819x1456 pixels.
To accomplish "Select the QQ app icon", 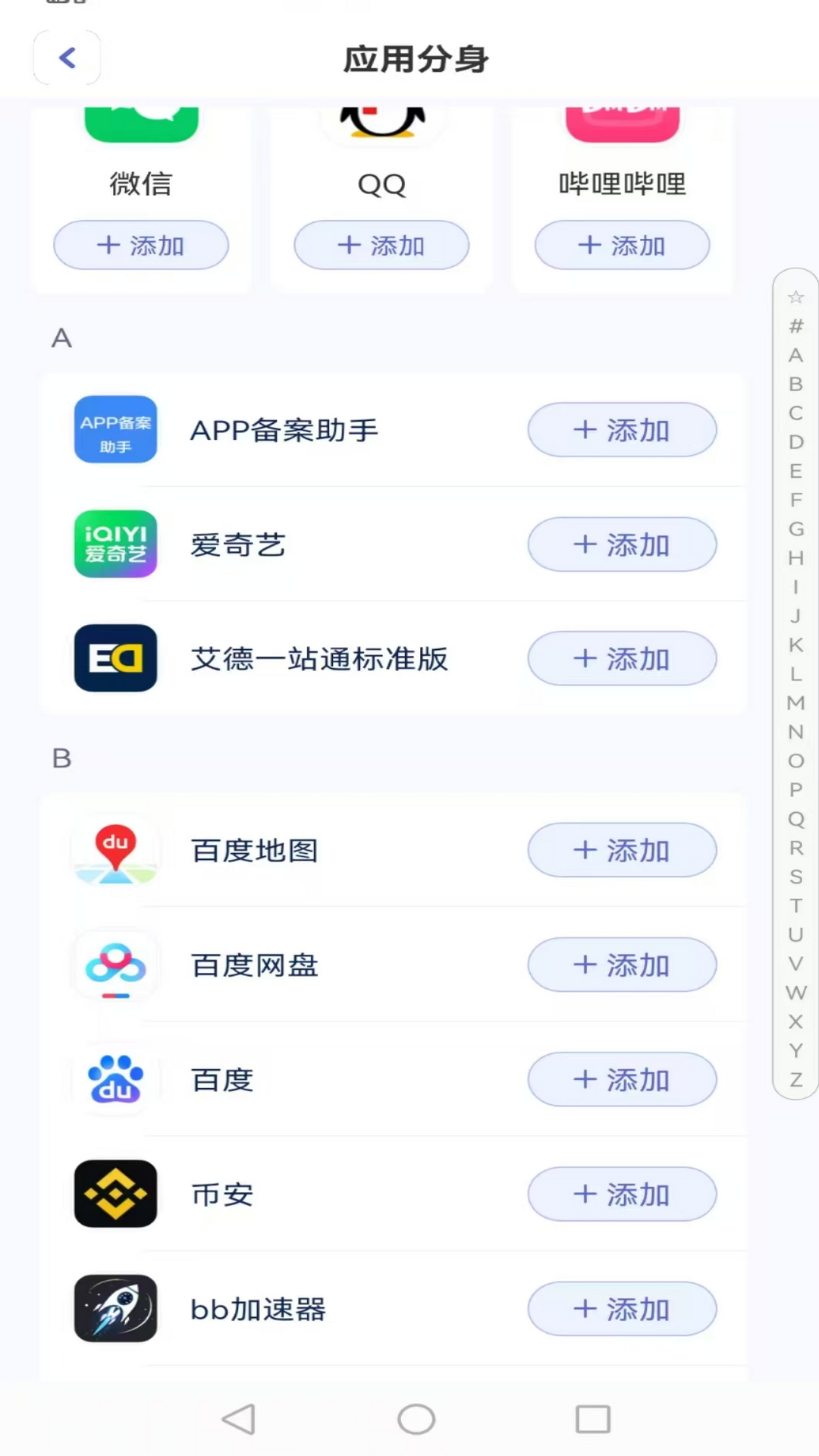I will point(381,121).
